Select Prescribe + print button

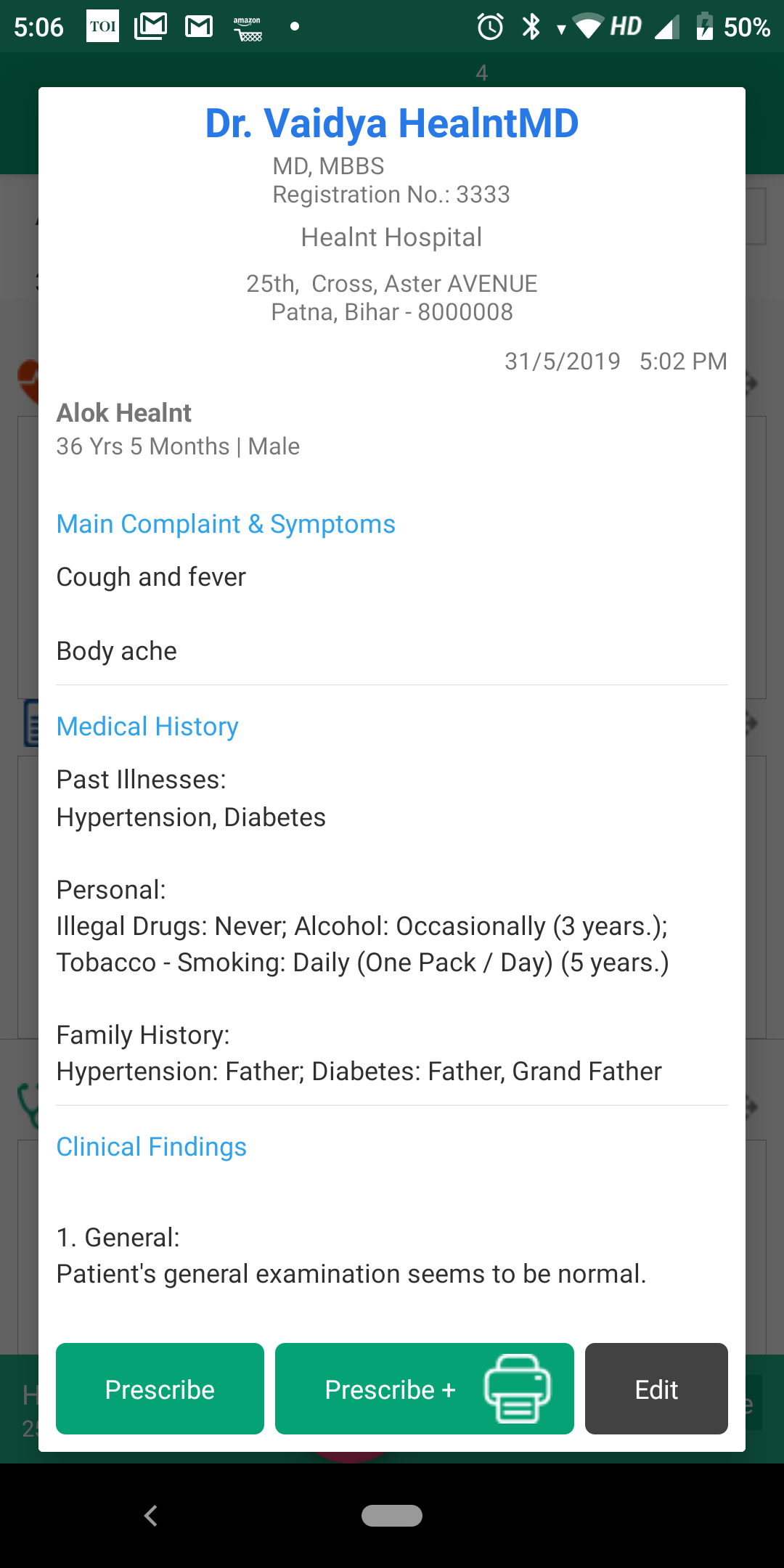[424, 1389]
